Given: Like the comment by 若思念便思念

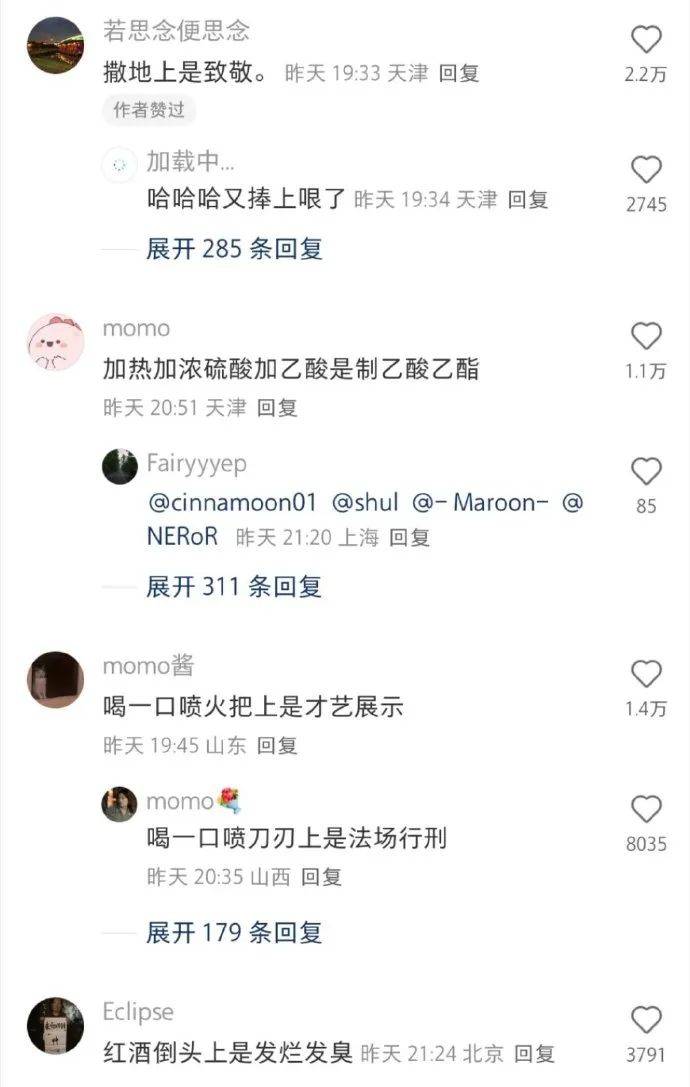Looking at the screenshot, I should tap(647, 40).
